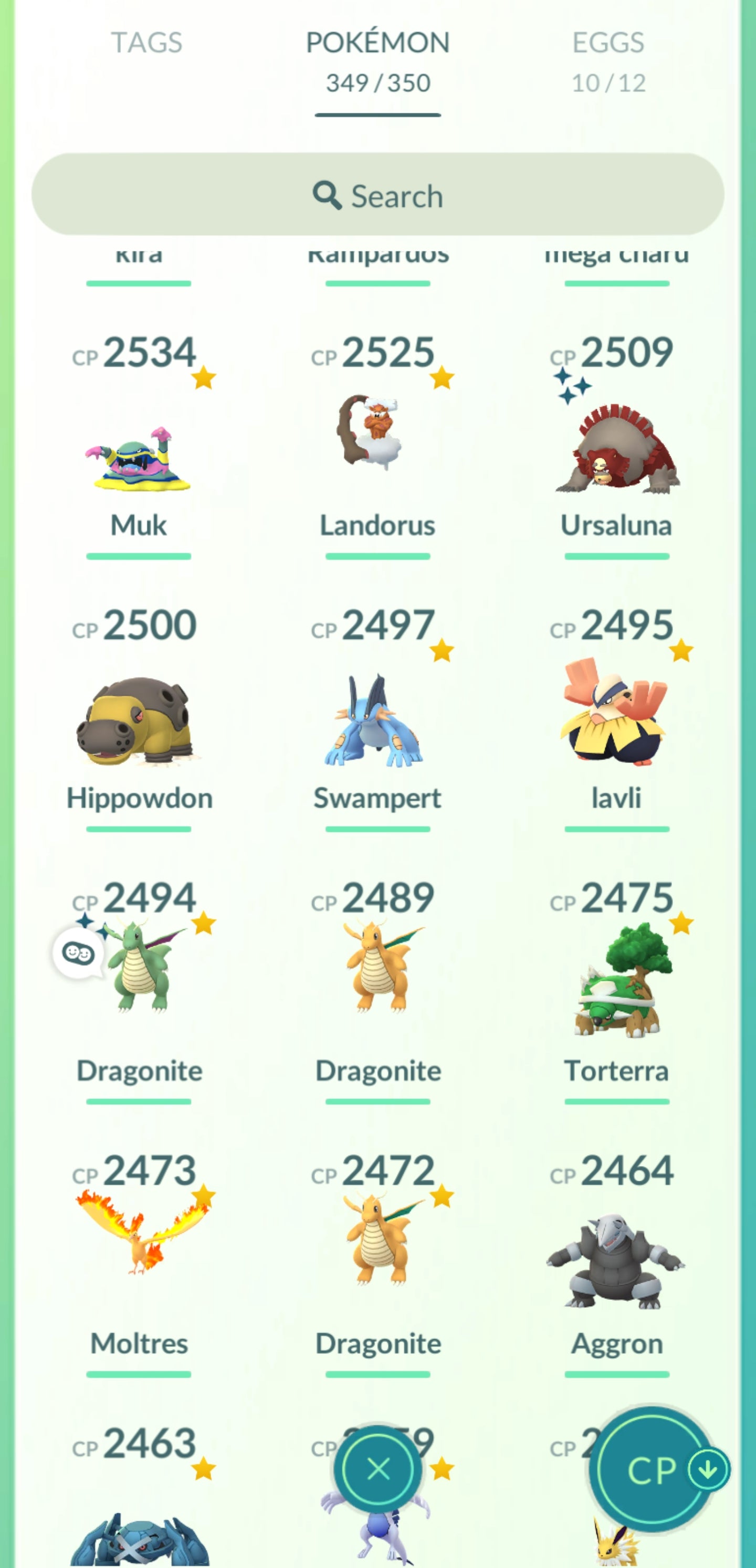Switch to the Tags tab
Image resolution: width=756 pixels, height=1568 pixels.
click(x=146, y=43)
